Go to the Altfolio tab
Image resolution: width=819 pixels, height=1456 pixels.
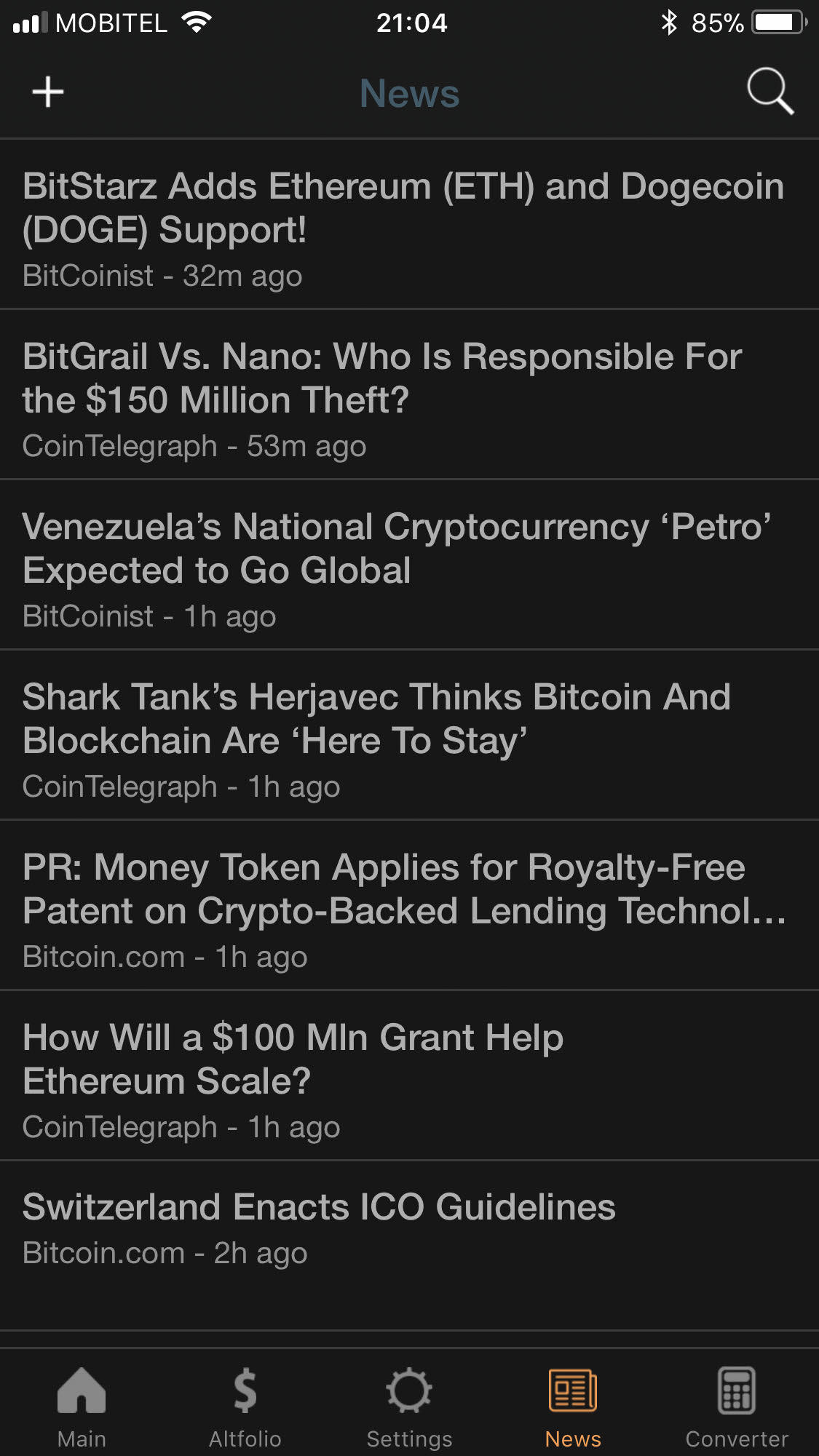pos(245,1407)
